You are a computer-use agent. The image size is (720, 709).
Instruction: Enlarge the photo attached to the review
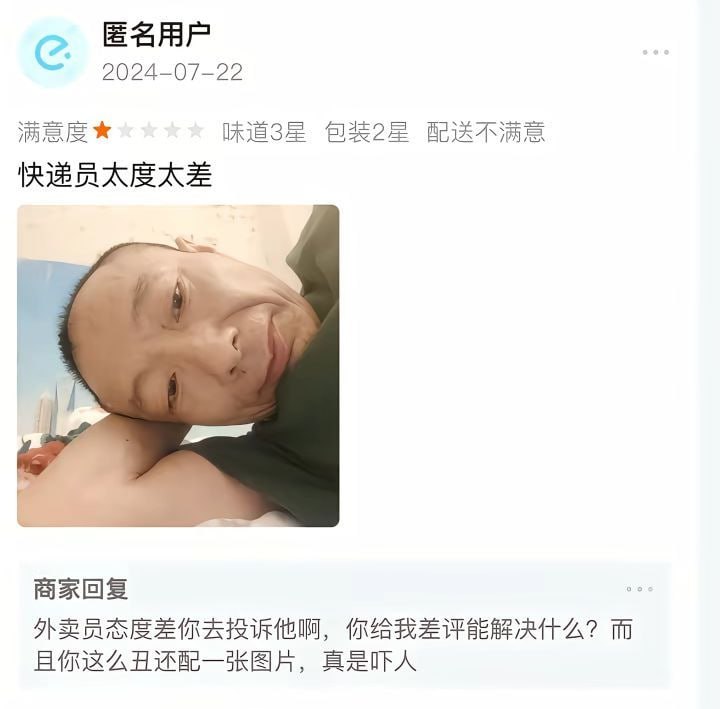178,365
